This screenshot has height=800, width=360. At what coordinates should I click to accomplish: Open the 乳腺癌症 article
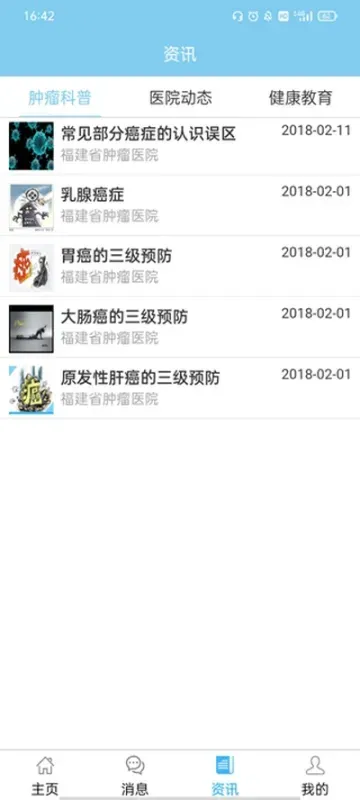(180, 206)
